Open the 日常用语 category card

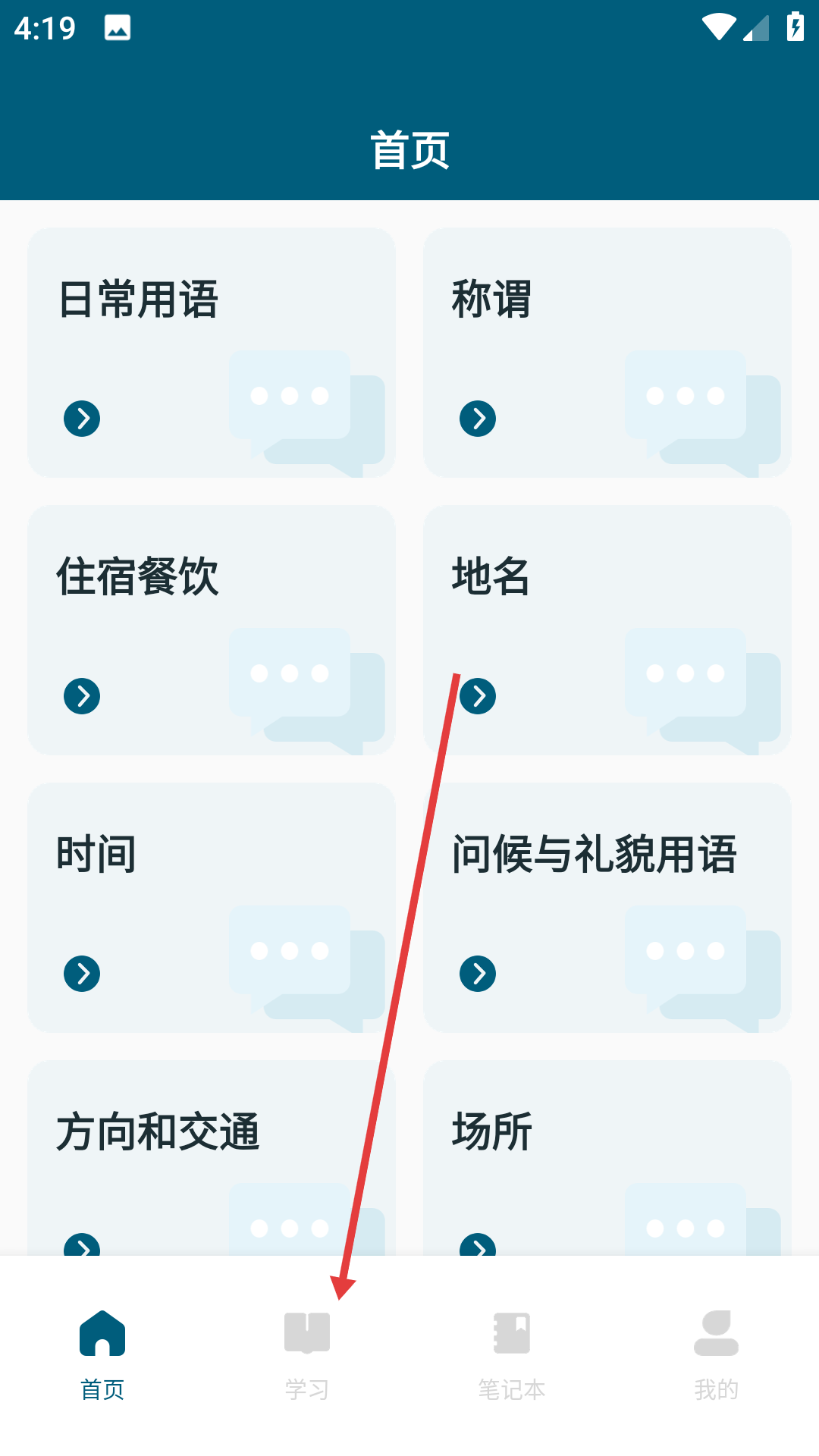point(211,353)
